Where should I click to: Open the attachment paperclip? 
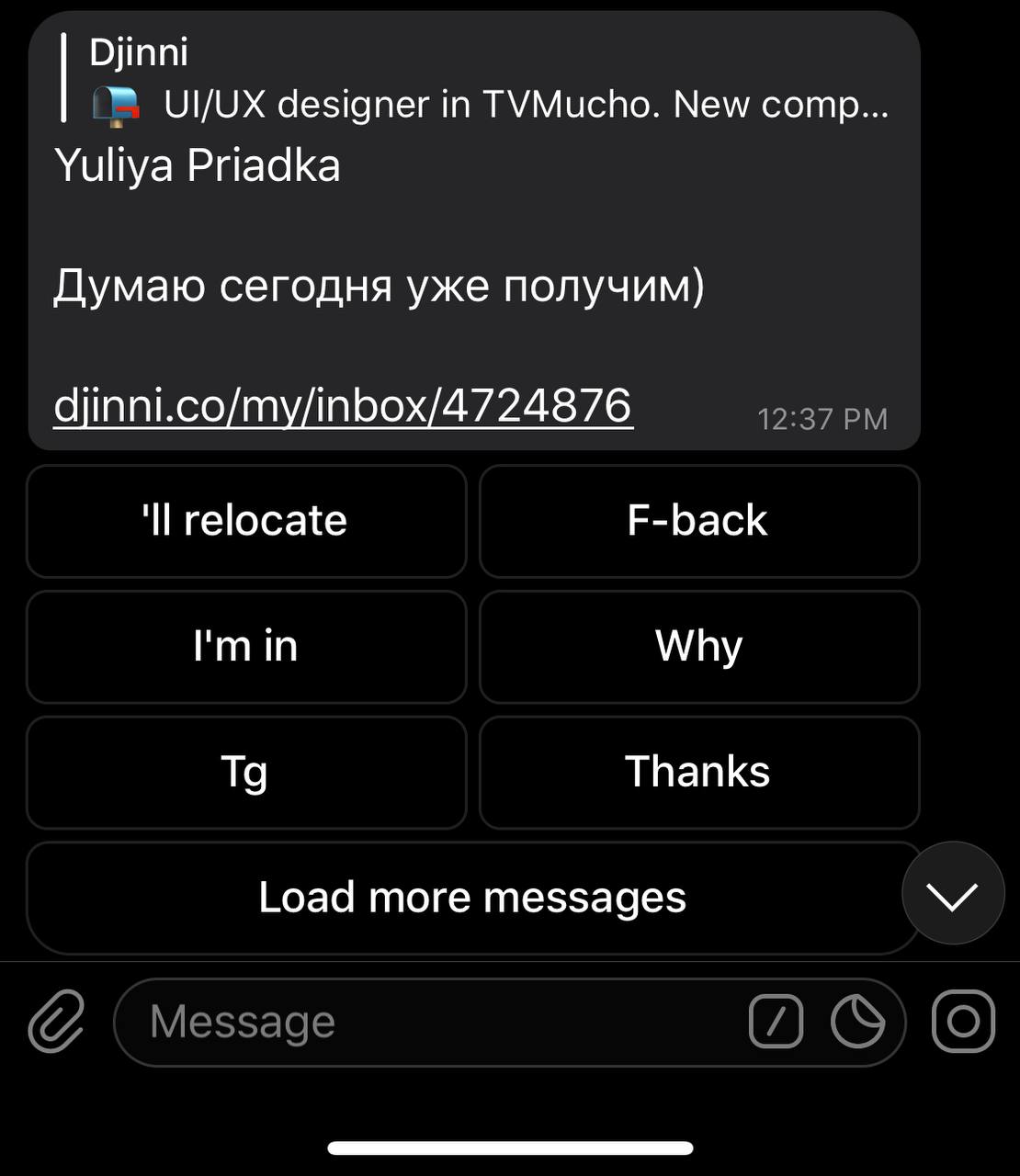(57, 1022)
